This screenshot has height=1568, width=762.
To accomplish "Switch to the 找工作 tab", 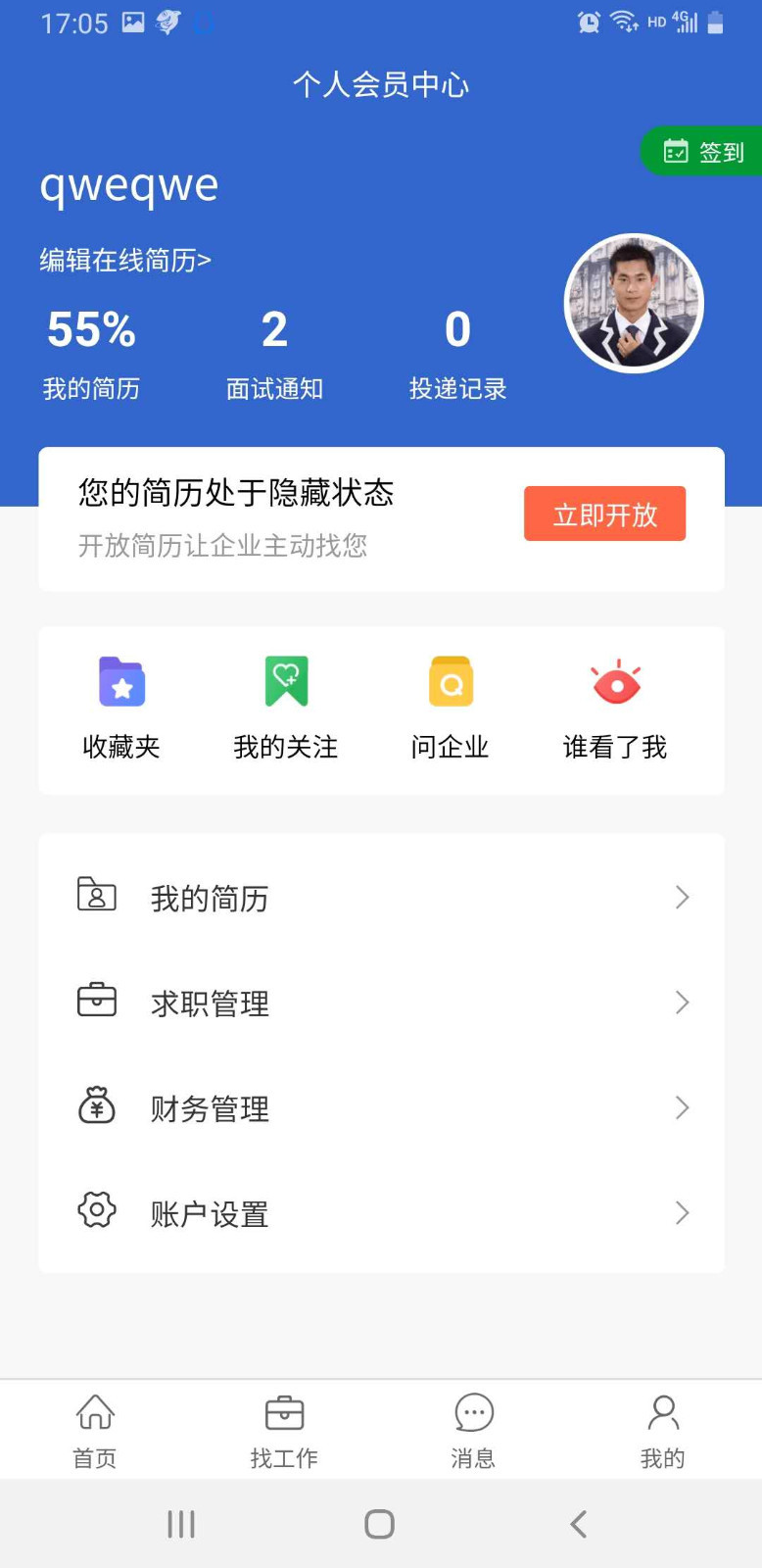I will pos(284,1431).
